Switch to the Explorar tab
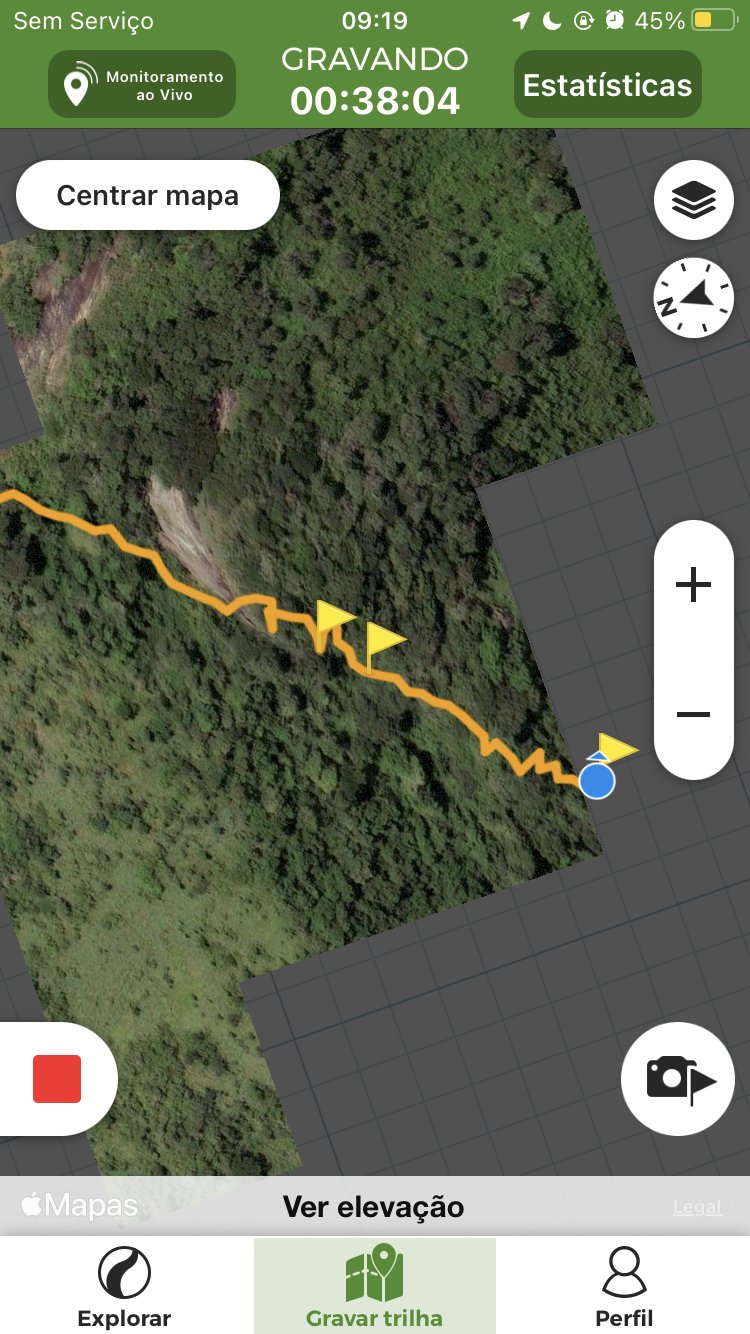The image size is (750, 1334). click(x=124, y=1287)
